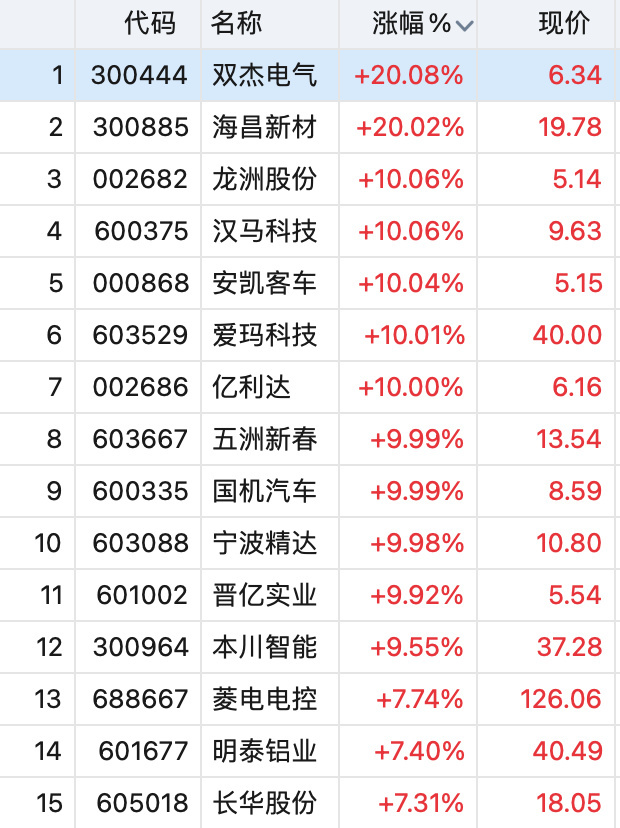This screenshot has height=828, width=620.
Task: View 国机汽车 stock details
Action: 265,491
